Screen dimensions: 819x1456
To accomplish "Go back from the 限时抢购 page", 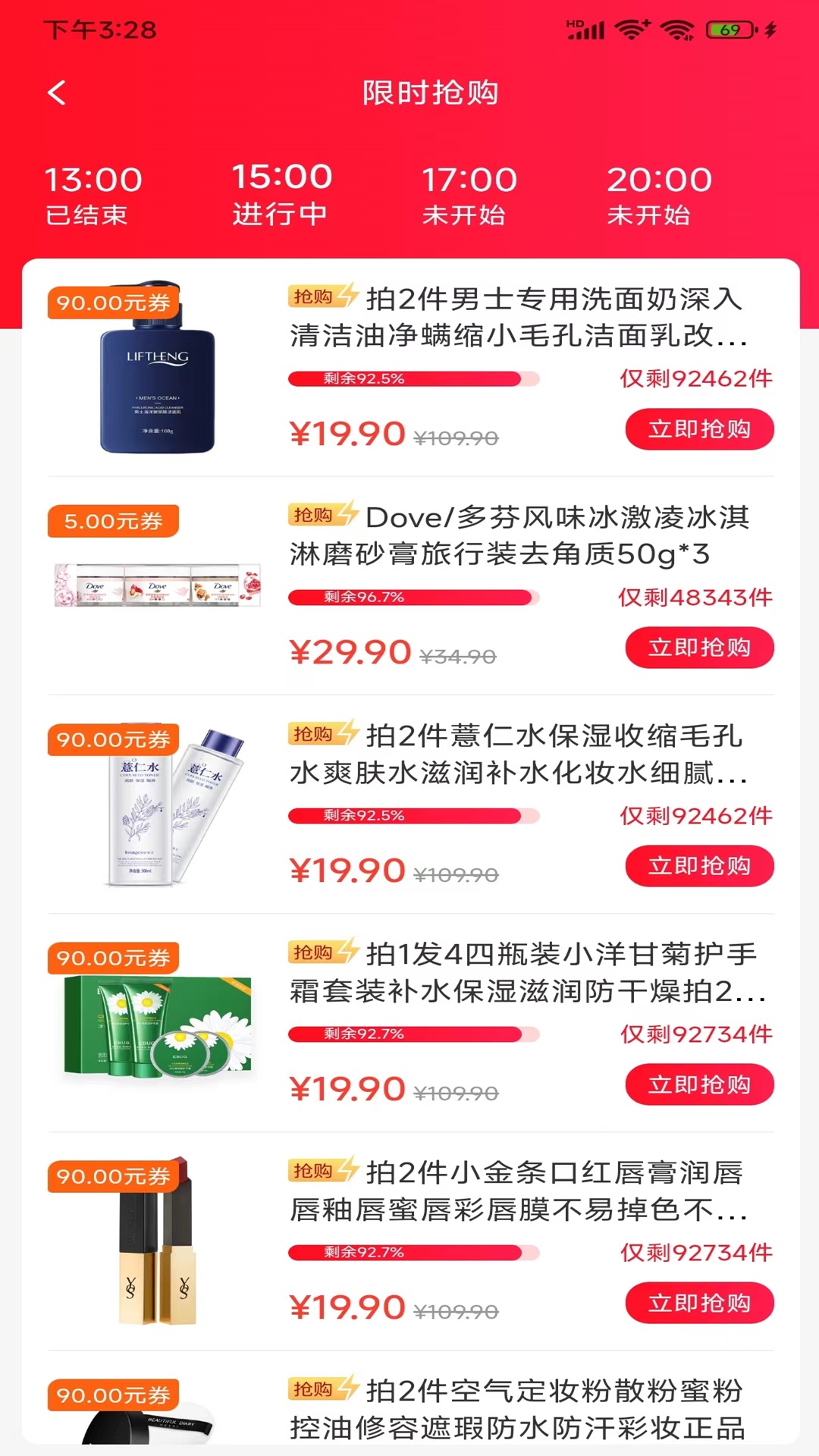I will pyautogui.click(x=57, y=93).
